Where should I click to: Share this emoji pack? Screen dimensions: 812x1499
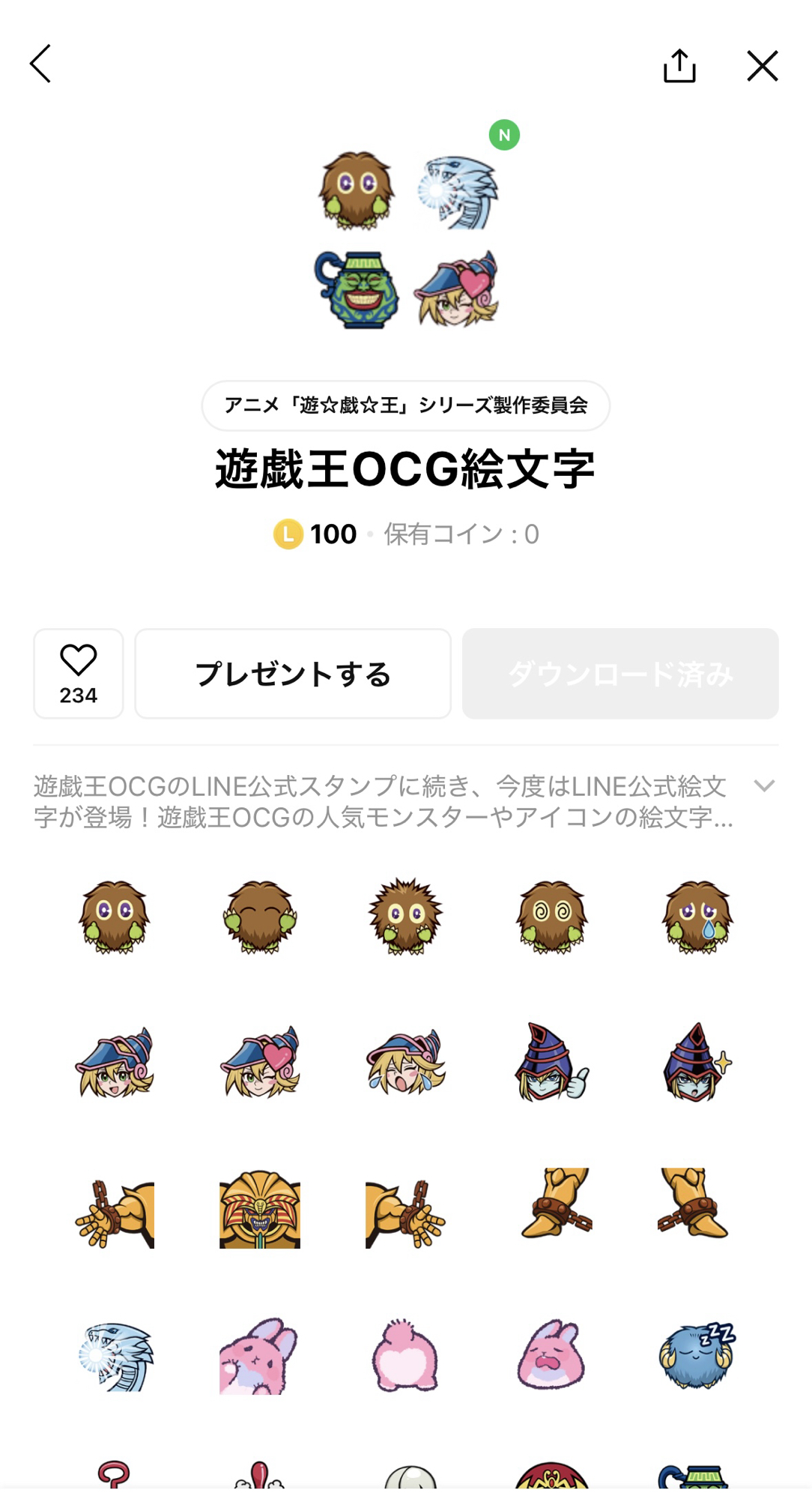tap(679, 66)
